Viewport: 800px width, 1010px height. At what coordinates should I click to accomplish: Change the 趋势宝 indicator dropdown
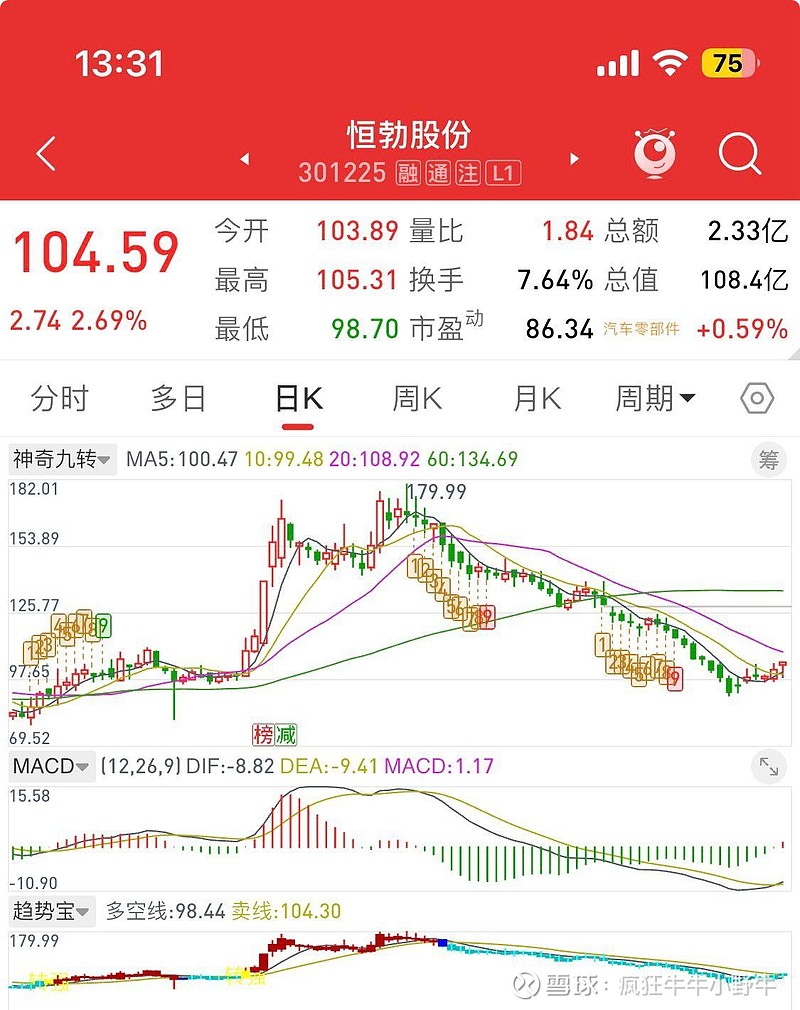tap(52, 911)
